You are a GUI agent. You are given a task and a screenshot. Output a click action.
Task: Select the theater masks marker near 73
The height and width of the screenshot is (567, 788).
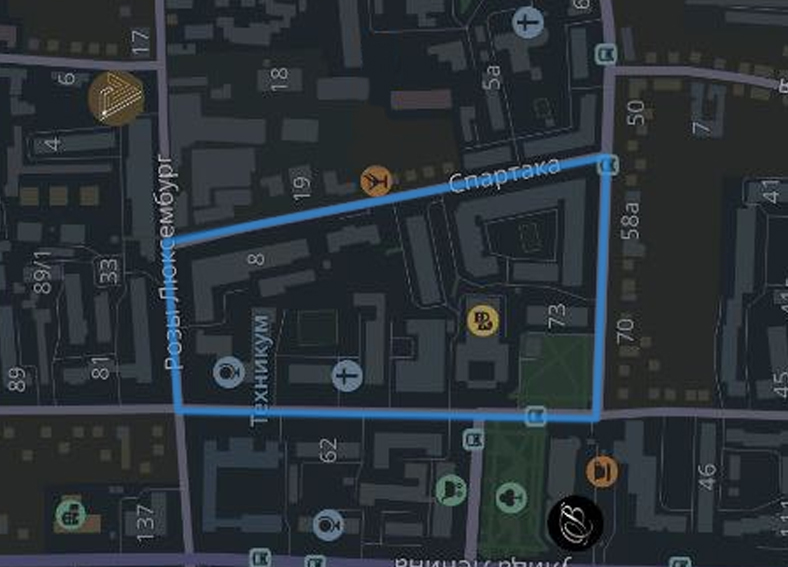click(482, 320)
